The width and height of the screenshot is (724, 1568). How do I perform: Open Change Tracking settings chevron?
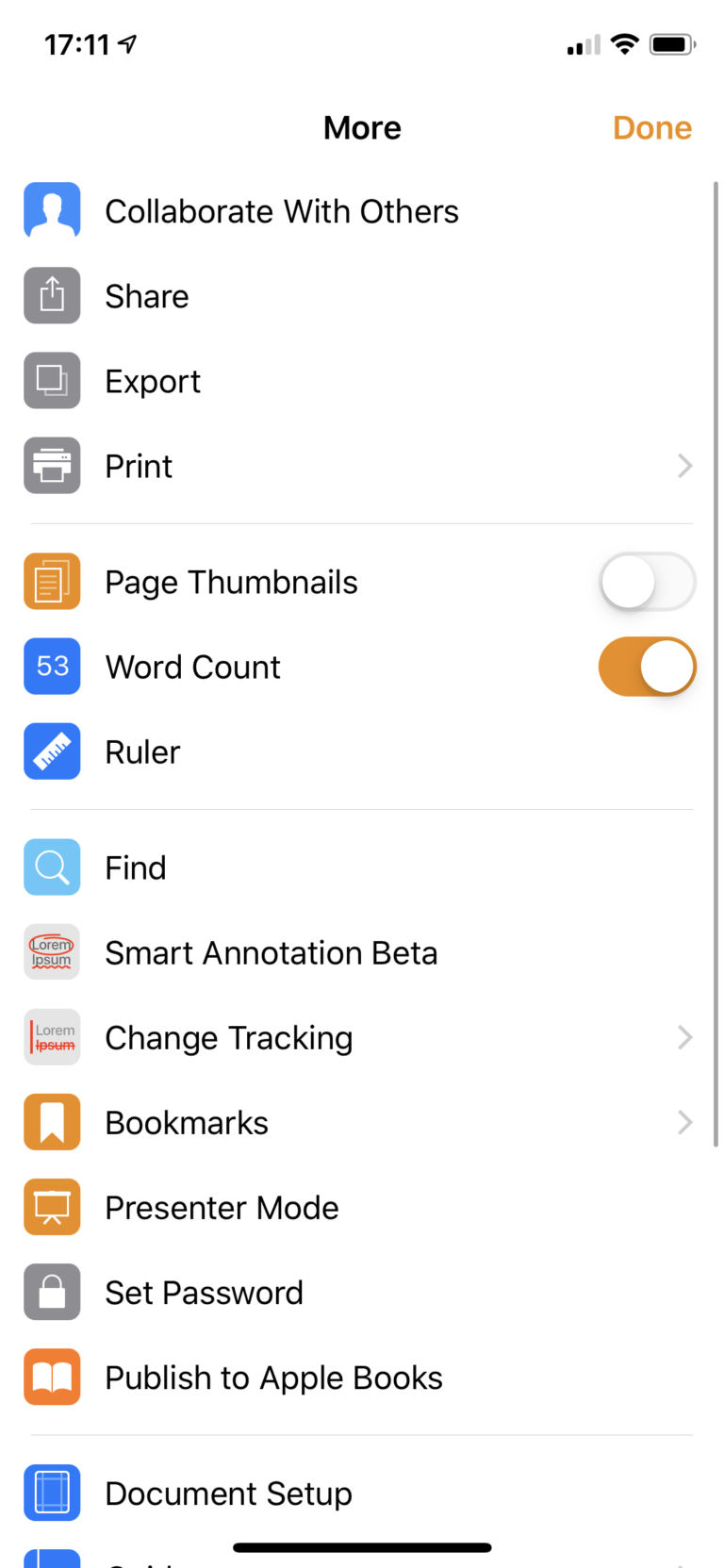click(x=685, y=1037)
